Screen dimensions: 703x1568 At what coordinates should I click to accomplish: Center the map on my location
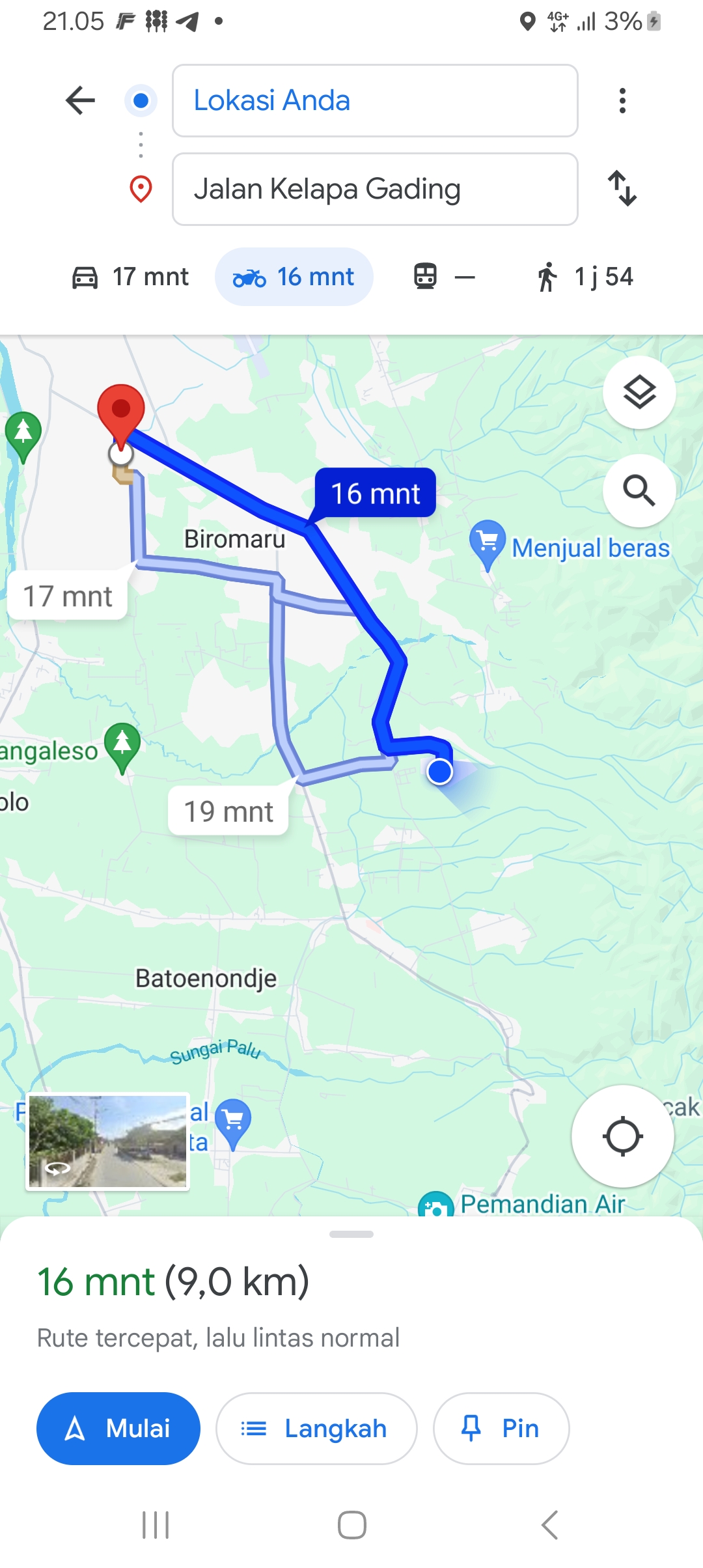coord(623,1136)
